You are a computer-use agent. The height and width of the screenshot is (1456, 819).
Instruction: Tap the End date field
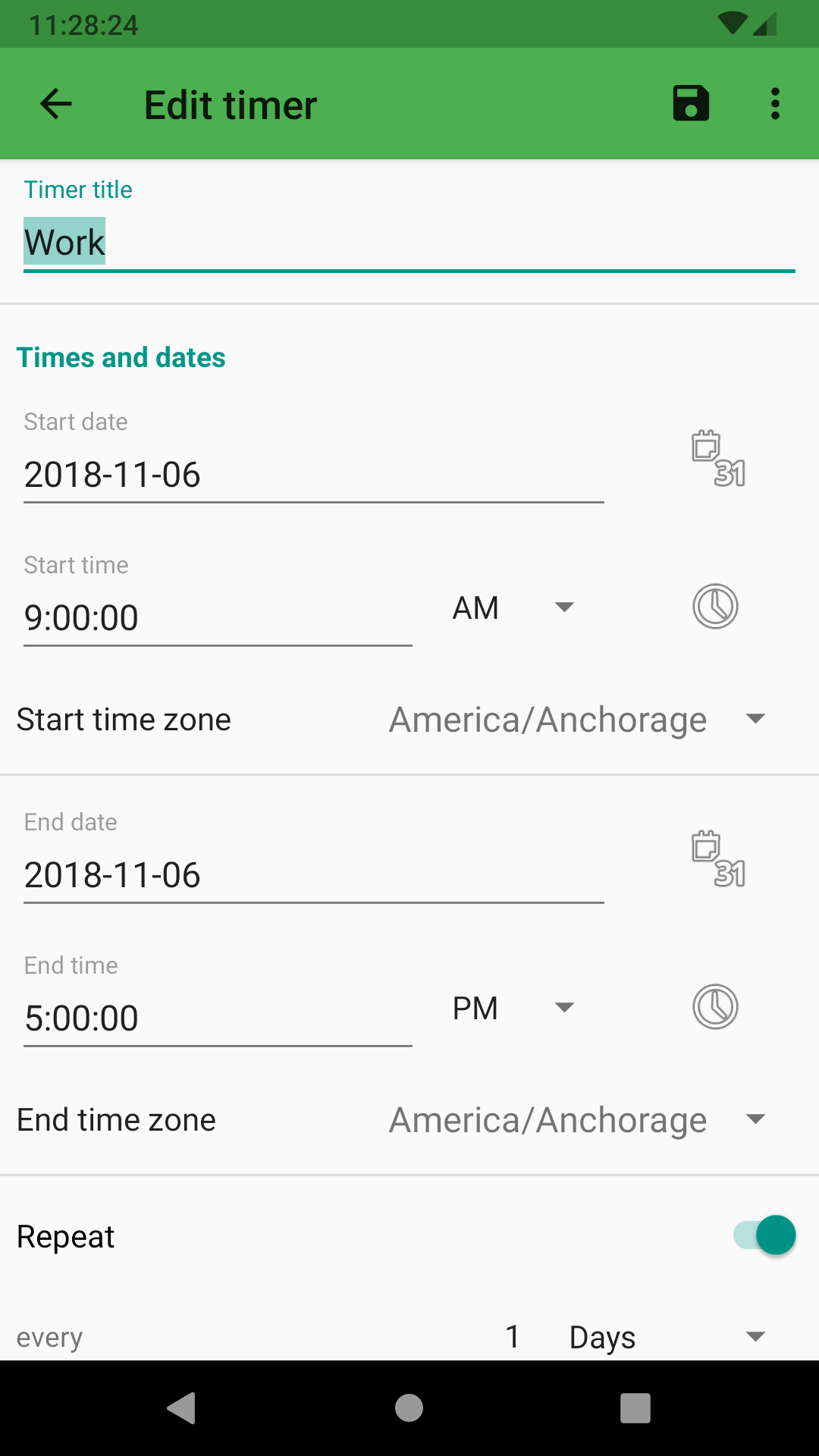tap(312, 876)
